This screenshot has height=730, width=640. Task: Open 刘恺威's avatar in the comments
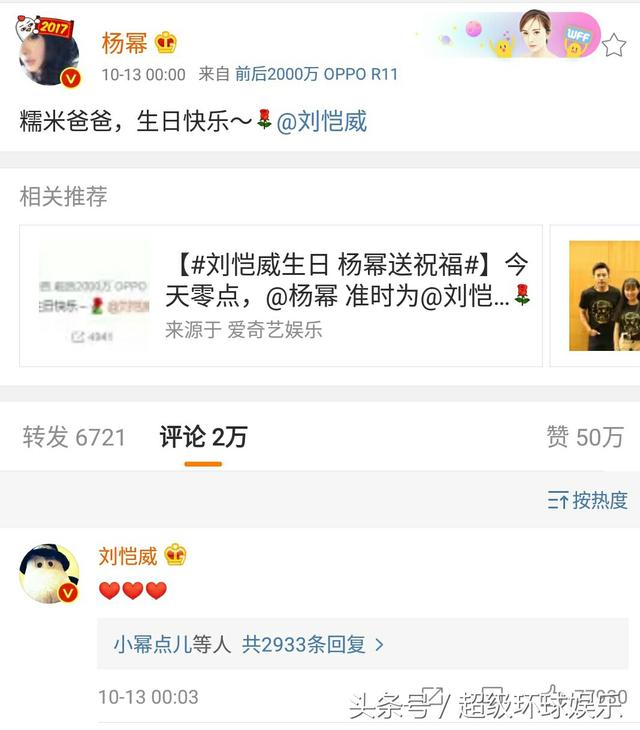(49, 574)
